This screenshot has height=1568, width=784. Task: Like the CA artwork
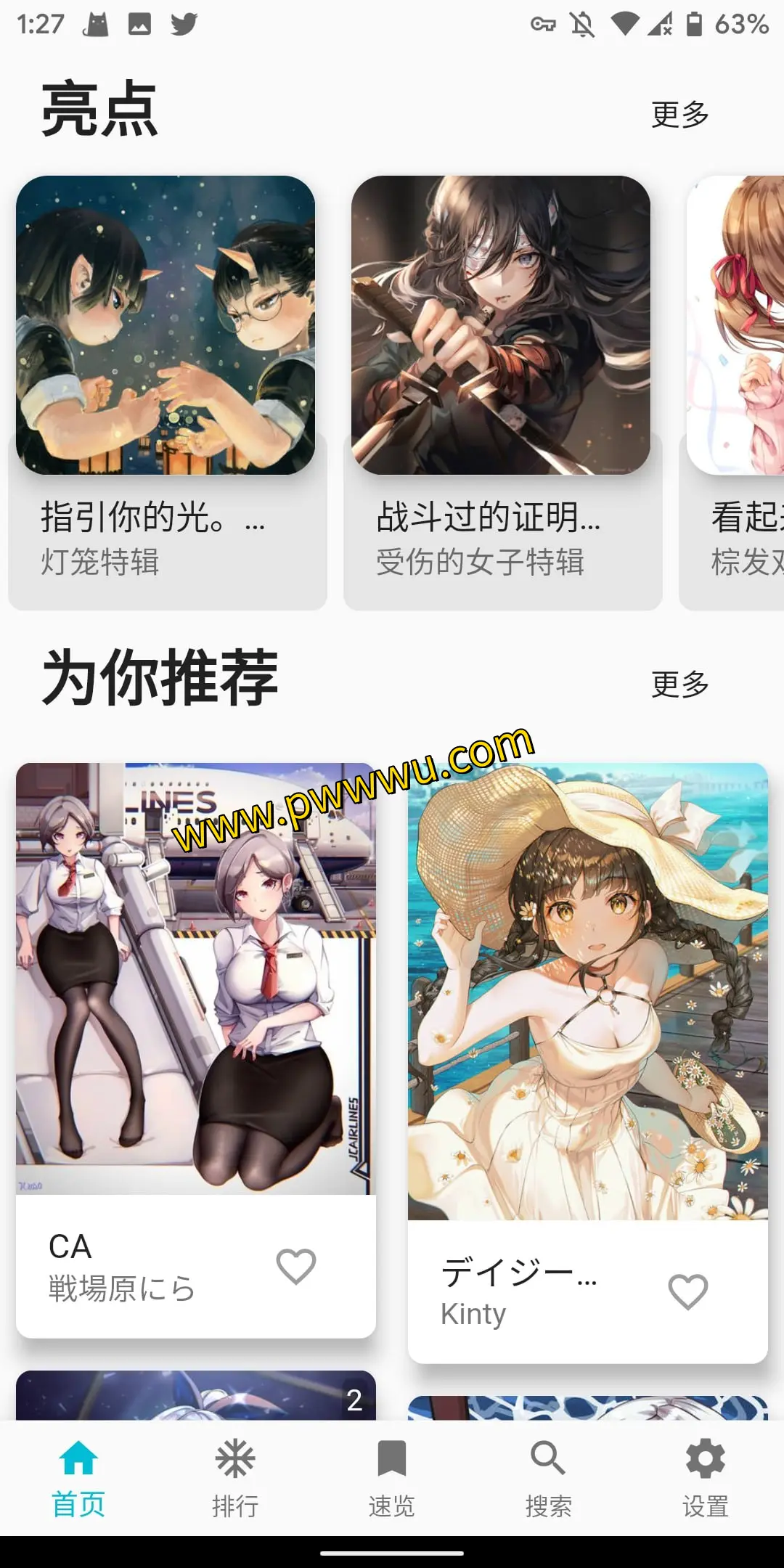click(296, 1266)
